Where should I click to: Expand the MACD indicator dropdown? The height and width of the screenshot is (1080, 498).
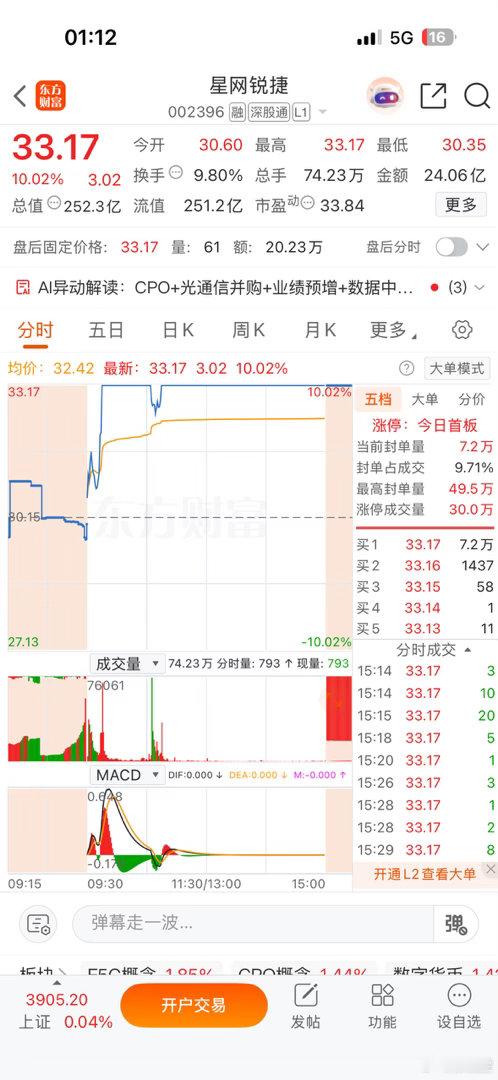(127, 776)
